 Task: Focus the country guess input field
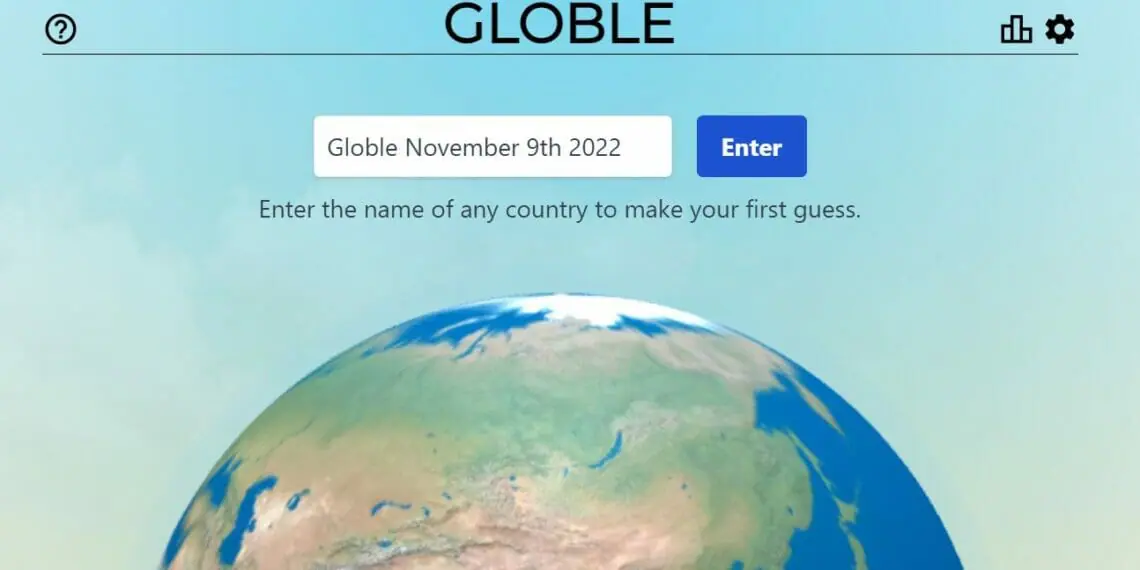(492, 147)
